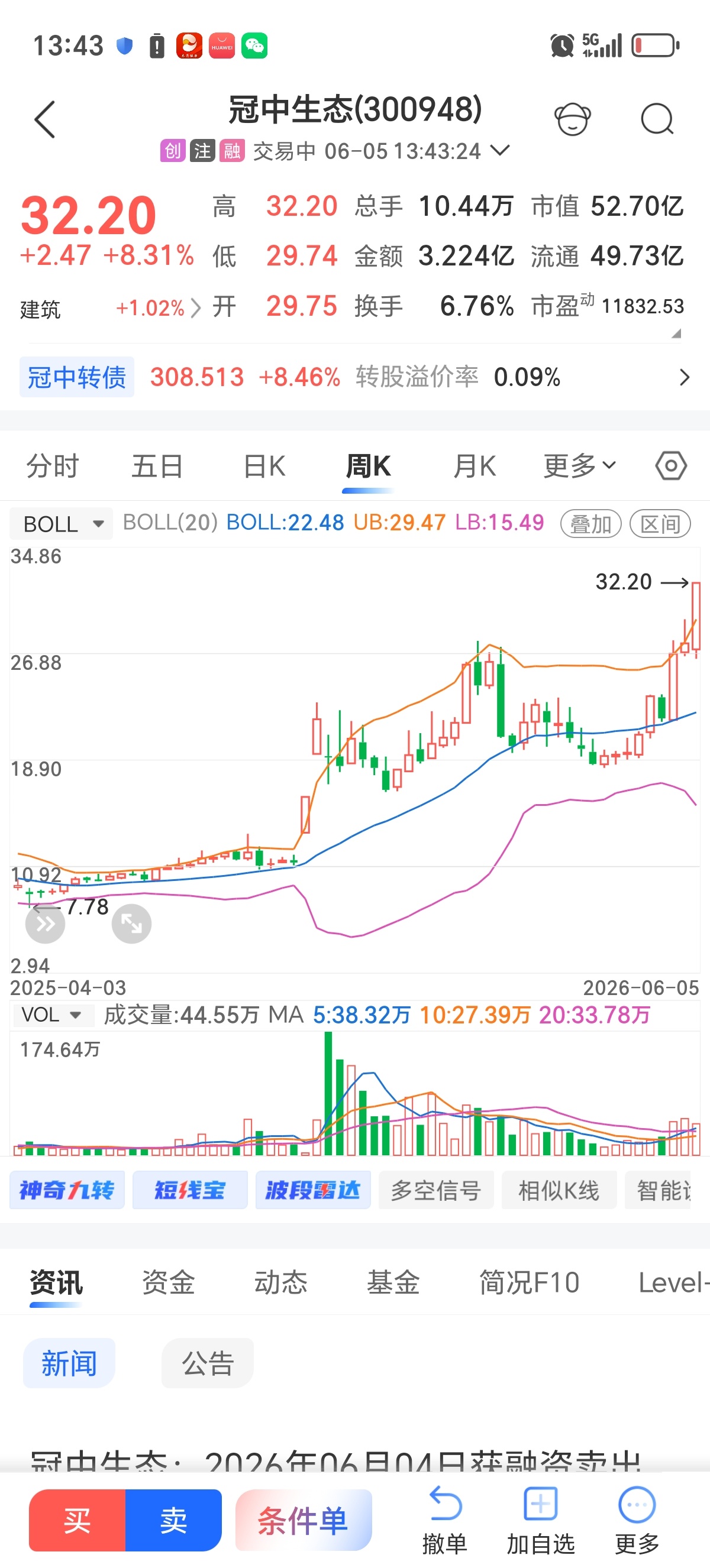The image size is (710, 1568).
Task: Open the assistant face icon
Action: click(x=572, y=119)
